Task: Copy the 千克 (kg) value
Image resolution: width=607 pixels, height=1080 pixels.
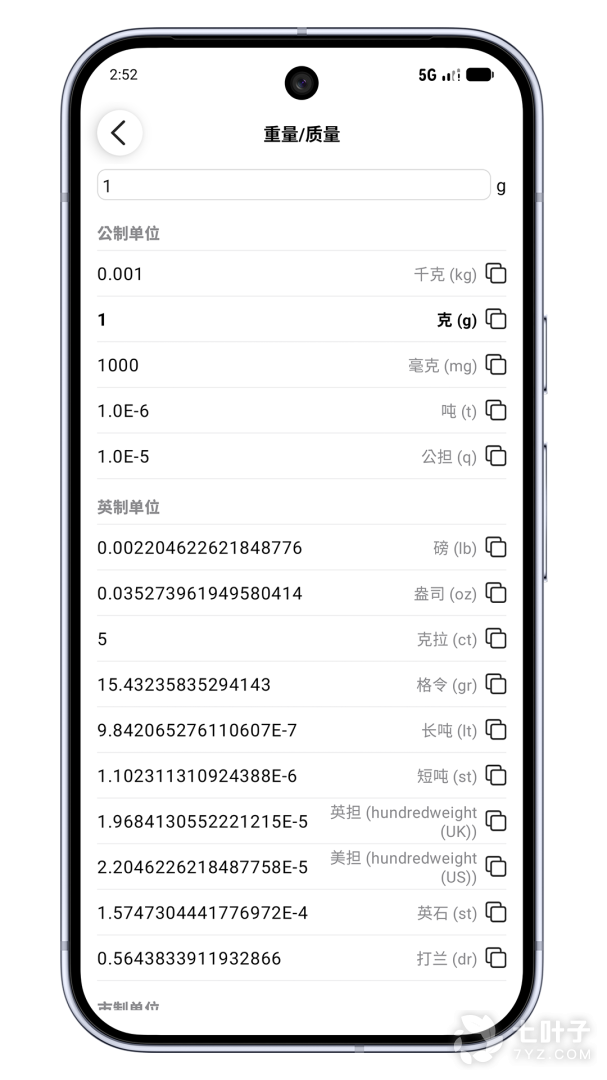Action: (496, 273)
